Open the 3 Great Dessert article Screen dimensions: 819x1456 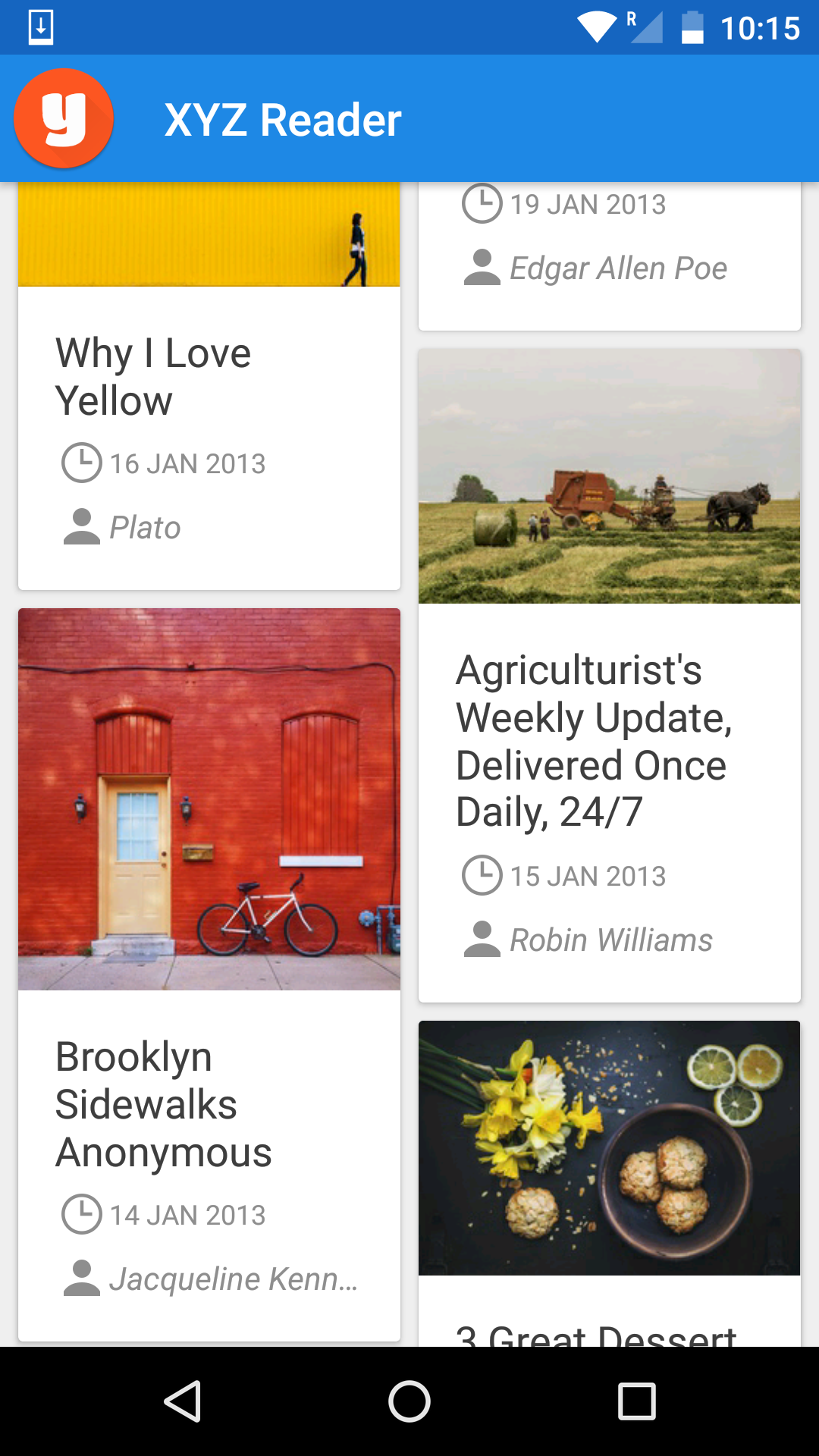click(609, 1183)
